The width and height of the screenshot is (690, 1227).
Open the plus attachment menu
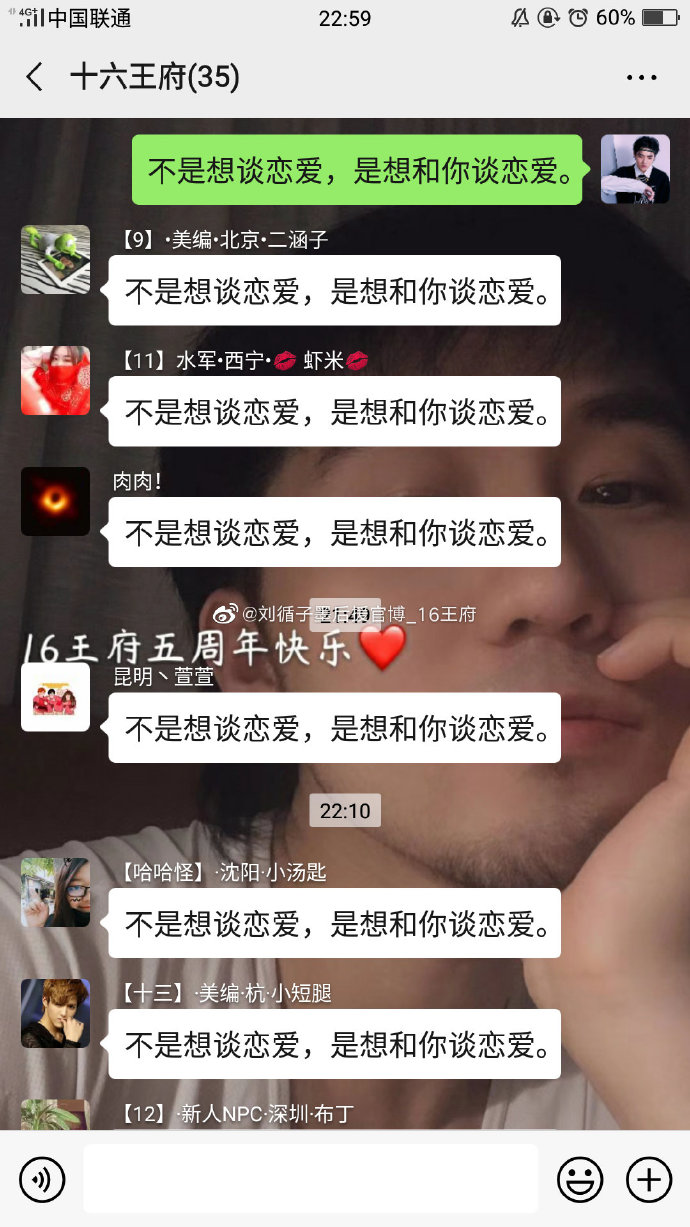648,1180
